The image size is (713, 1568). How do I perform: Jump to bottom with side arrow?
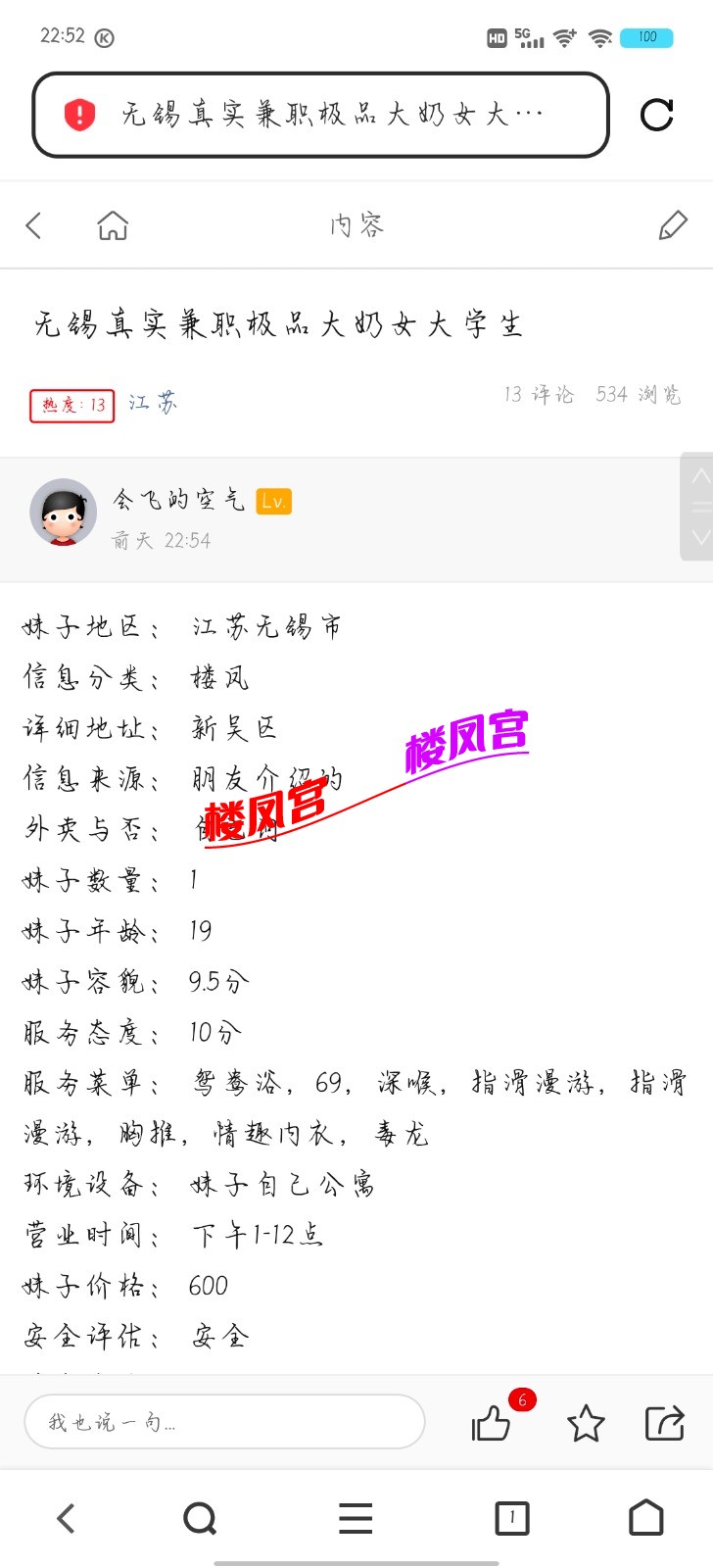[x=700, y=537]
